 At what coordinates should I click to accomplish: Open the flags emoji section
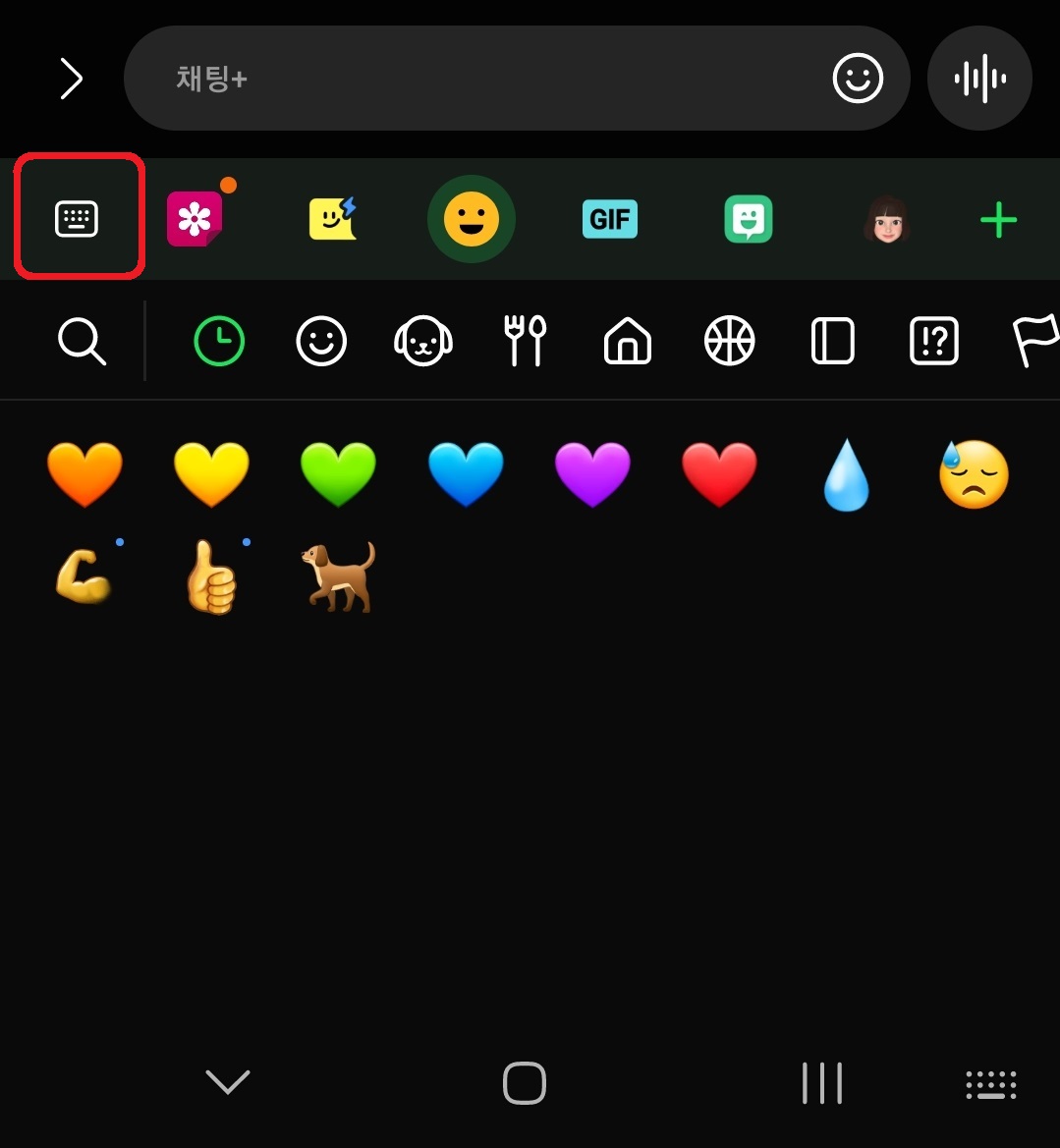tap(1038, 341)
